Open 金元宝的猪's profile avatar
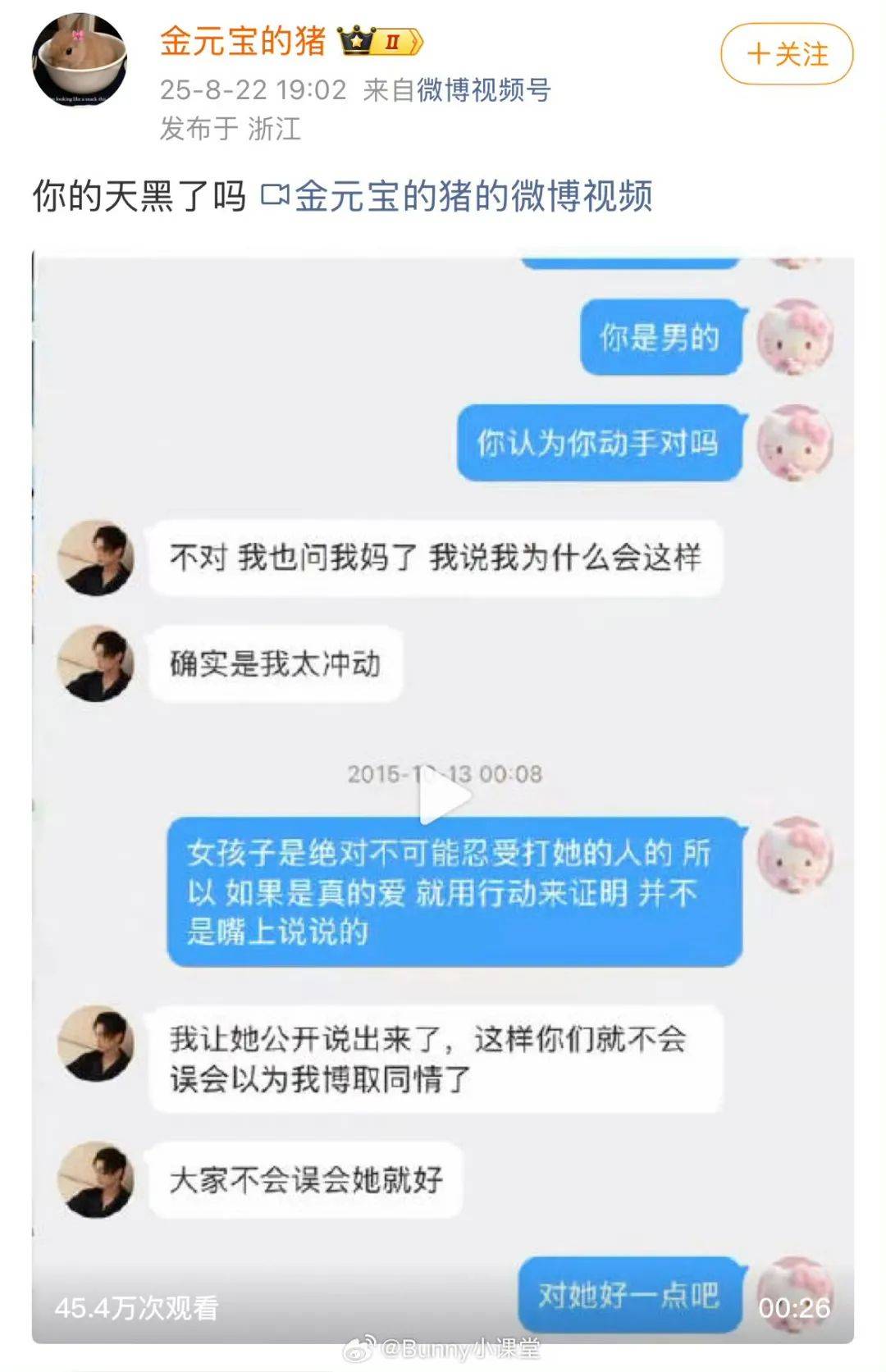886x1372 pixels. pyautogui.click(x=80, y=59)
